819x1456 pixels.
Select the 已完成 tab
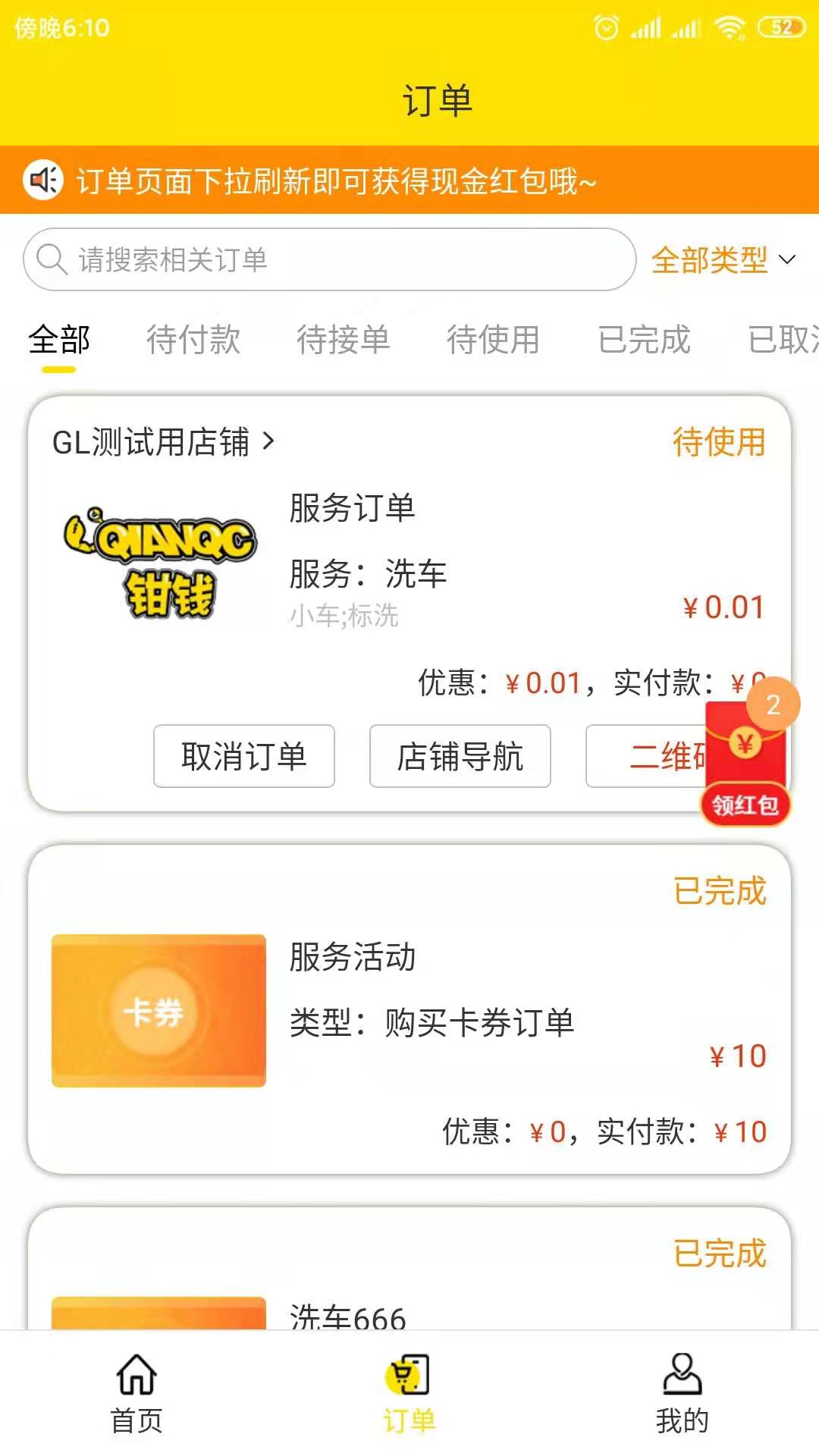(644, 339)
